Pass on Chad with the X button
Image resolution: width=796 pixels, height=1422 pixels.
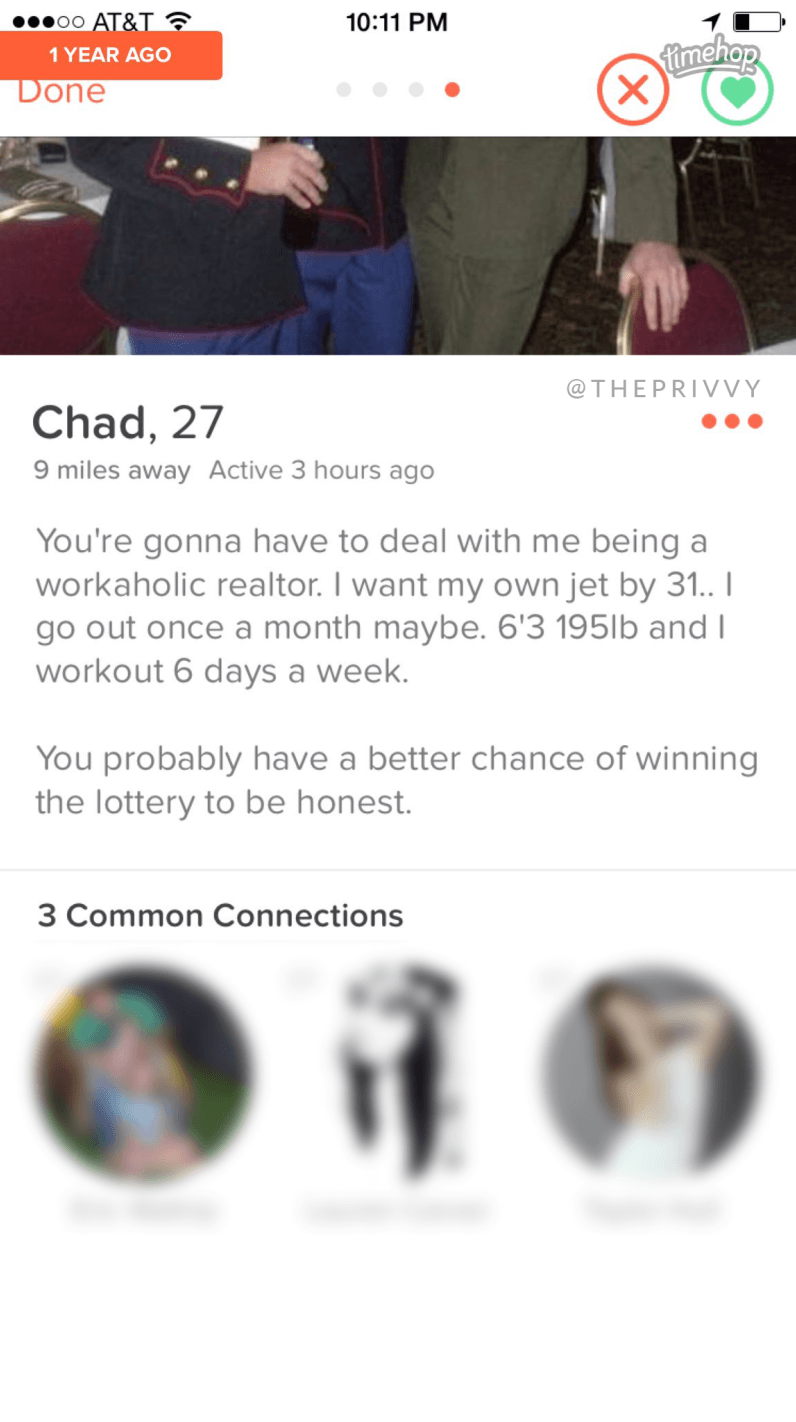pyautogui.click(x=632, y=90)
